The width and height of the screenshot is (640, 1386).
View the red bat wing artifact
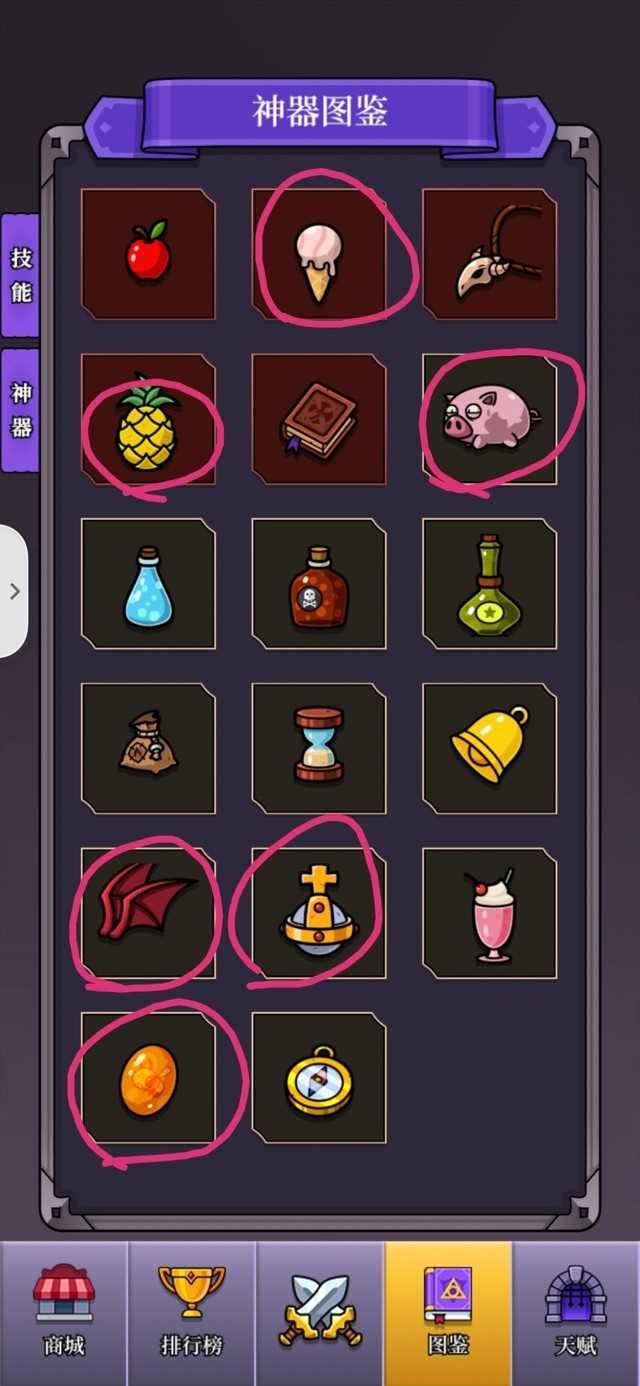[x=148, y=913]
